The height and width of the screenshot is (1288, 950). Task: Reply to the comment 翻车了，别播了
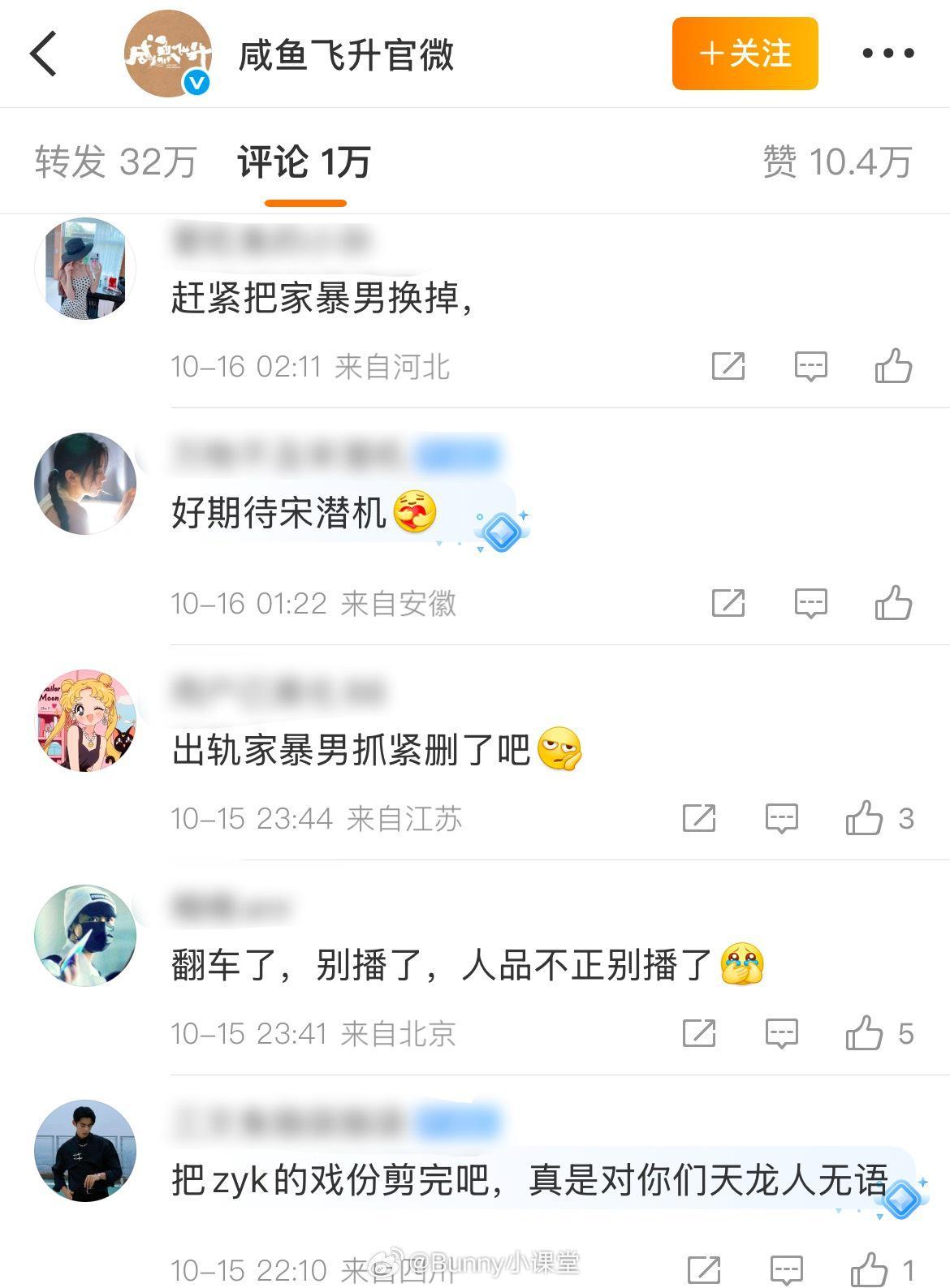(x=782, y=1033)
